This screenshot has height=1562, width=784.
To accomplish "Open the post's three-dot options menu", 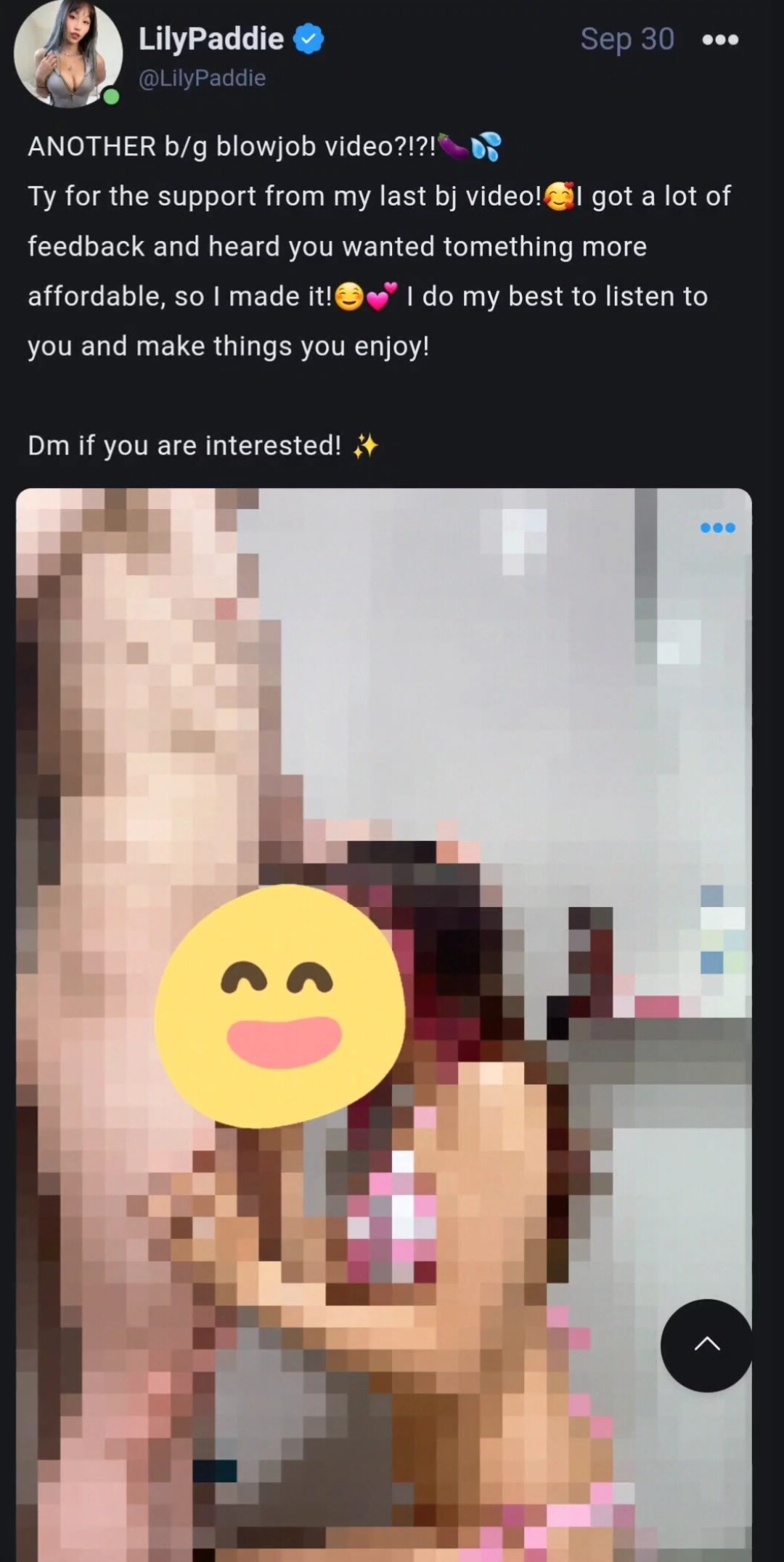I will [x=720, y=40].
